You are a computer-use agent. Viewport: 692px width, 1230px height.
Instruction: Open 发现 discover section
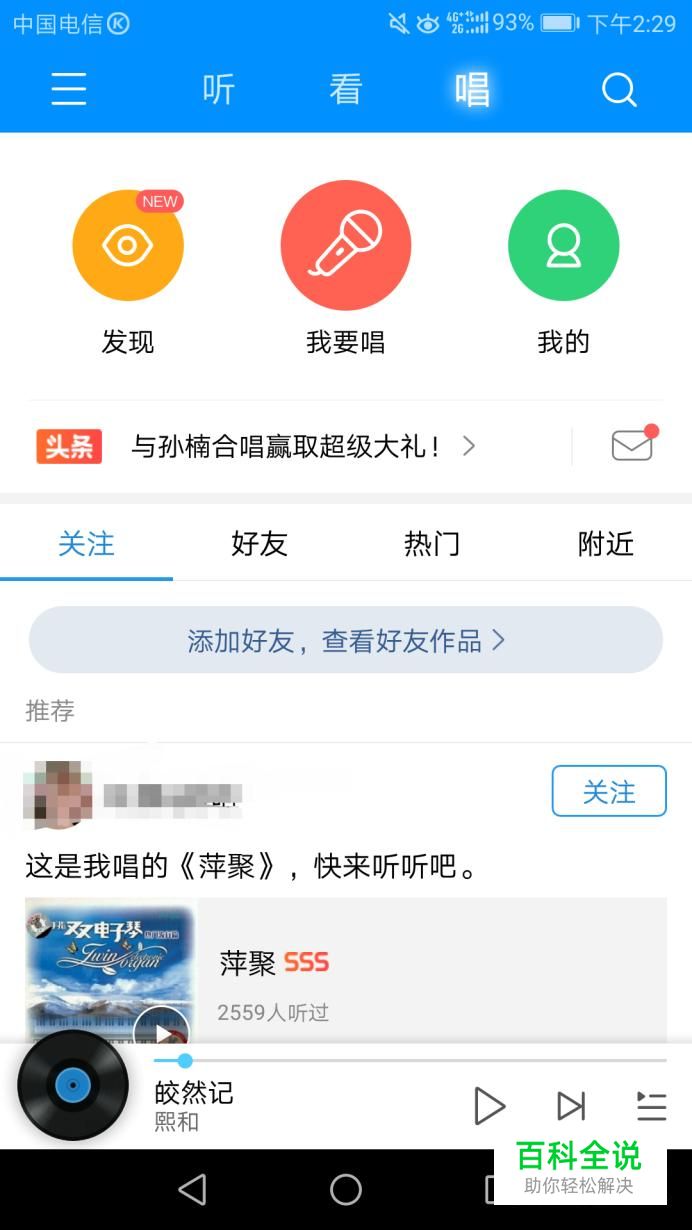[128, 246]
